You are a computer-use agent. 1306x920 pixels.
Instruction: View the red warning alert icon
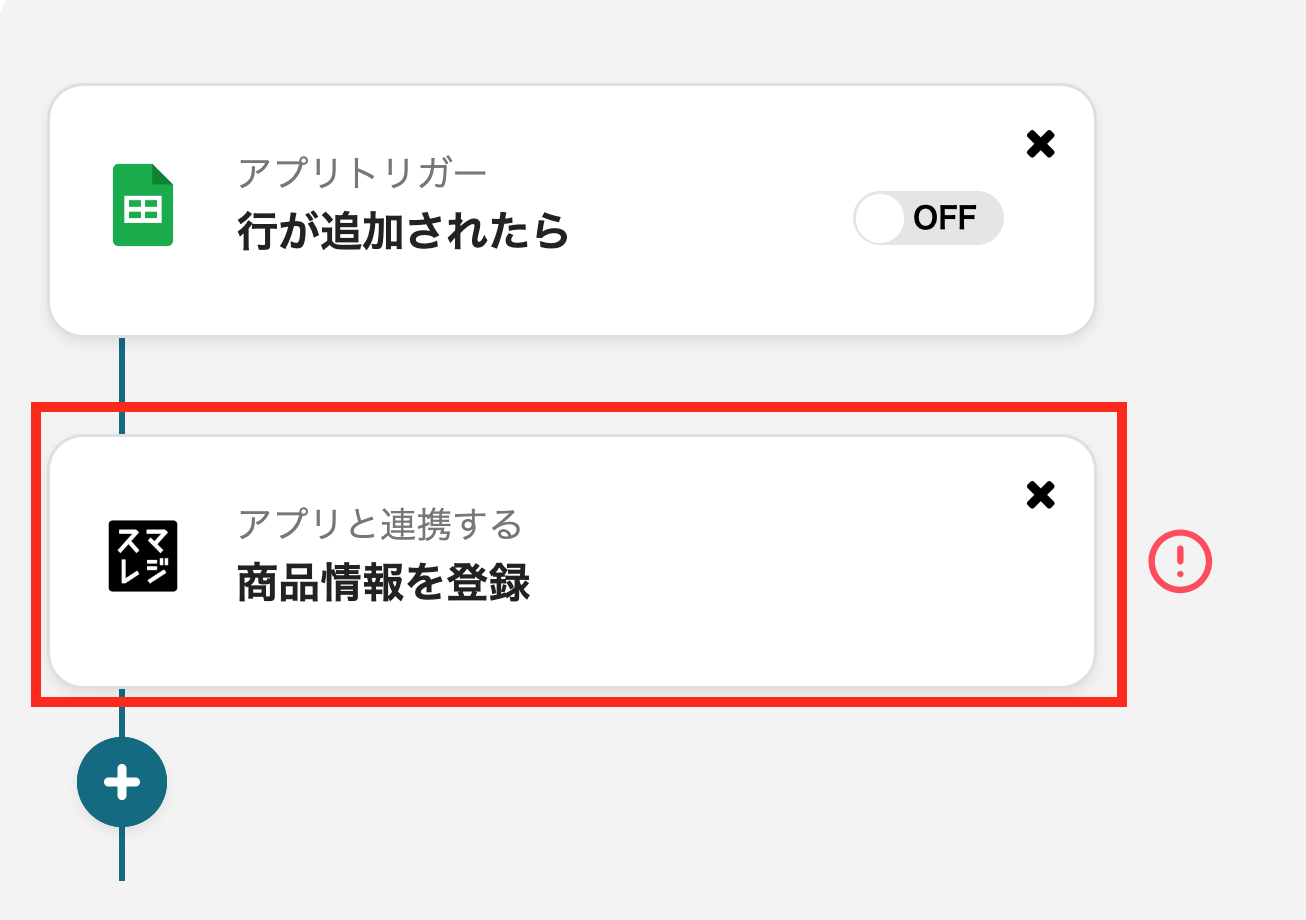click(x=1180, y=561)
